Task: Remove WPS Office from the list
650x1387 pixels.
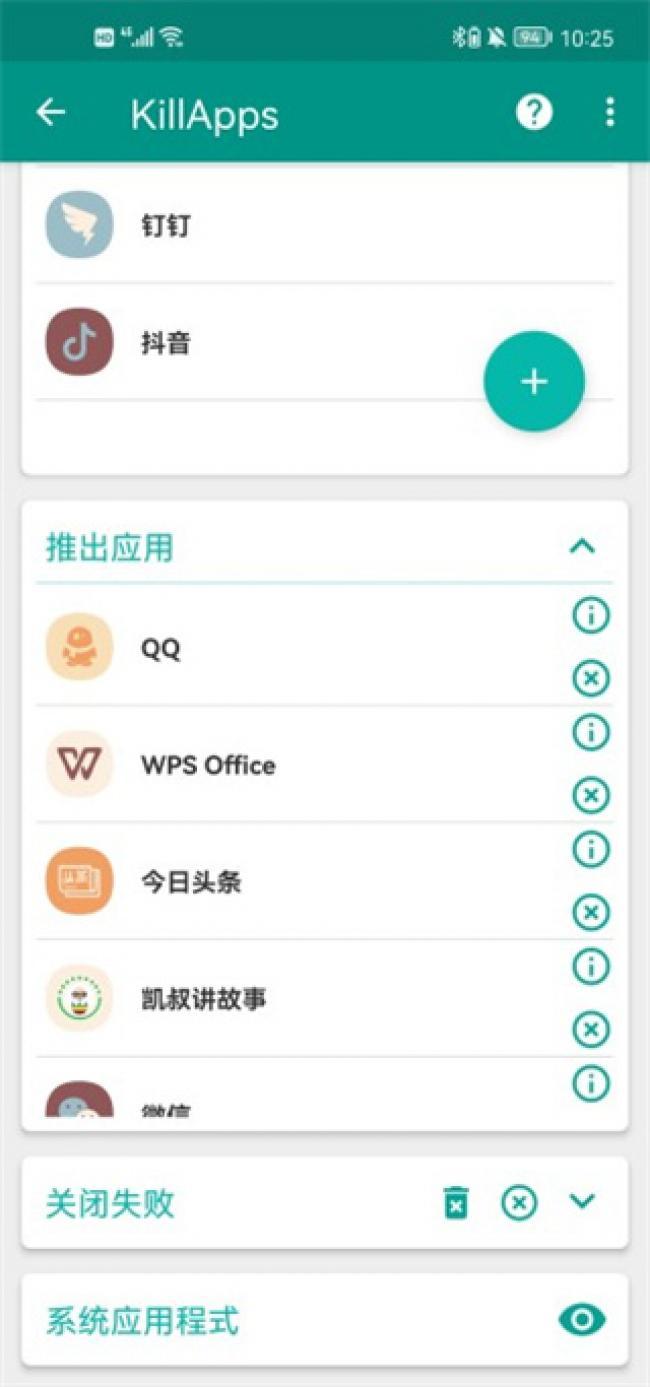Action: 591,796
